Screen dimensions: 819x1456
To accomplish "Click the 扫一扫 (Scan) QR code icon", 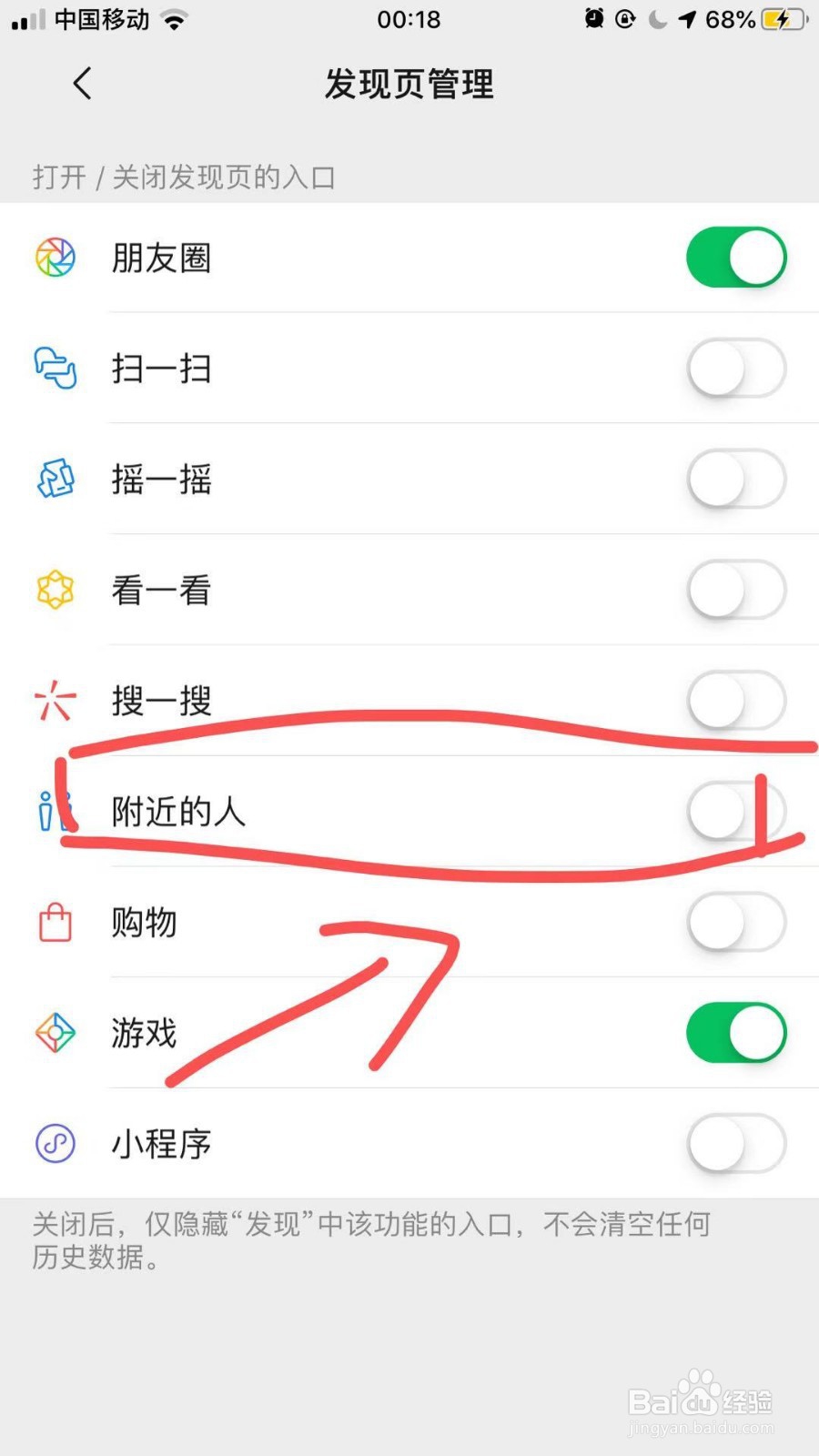I will pos(55,369).
